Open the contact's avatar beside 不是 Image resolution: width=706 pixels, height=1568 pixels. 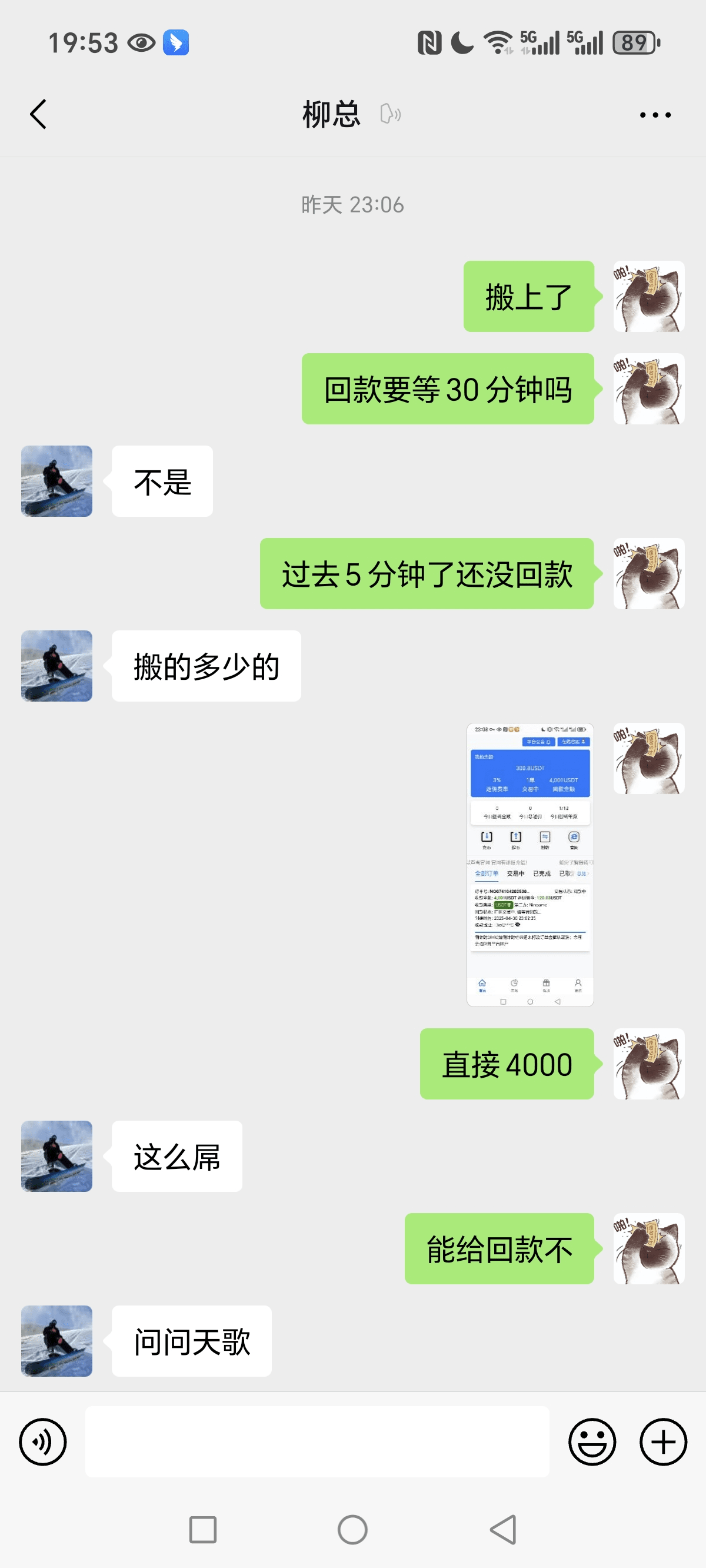pyautogui.click(x=56, y=481)
